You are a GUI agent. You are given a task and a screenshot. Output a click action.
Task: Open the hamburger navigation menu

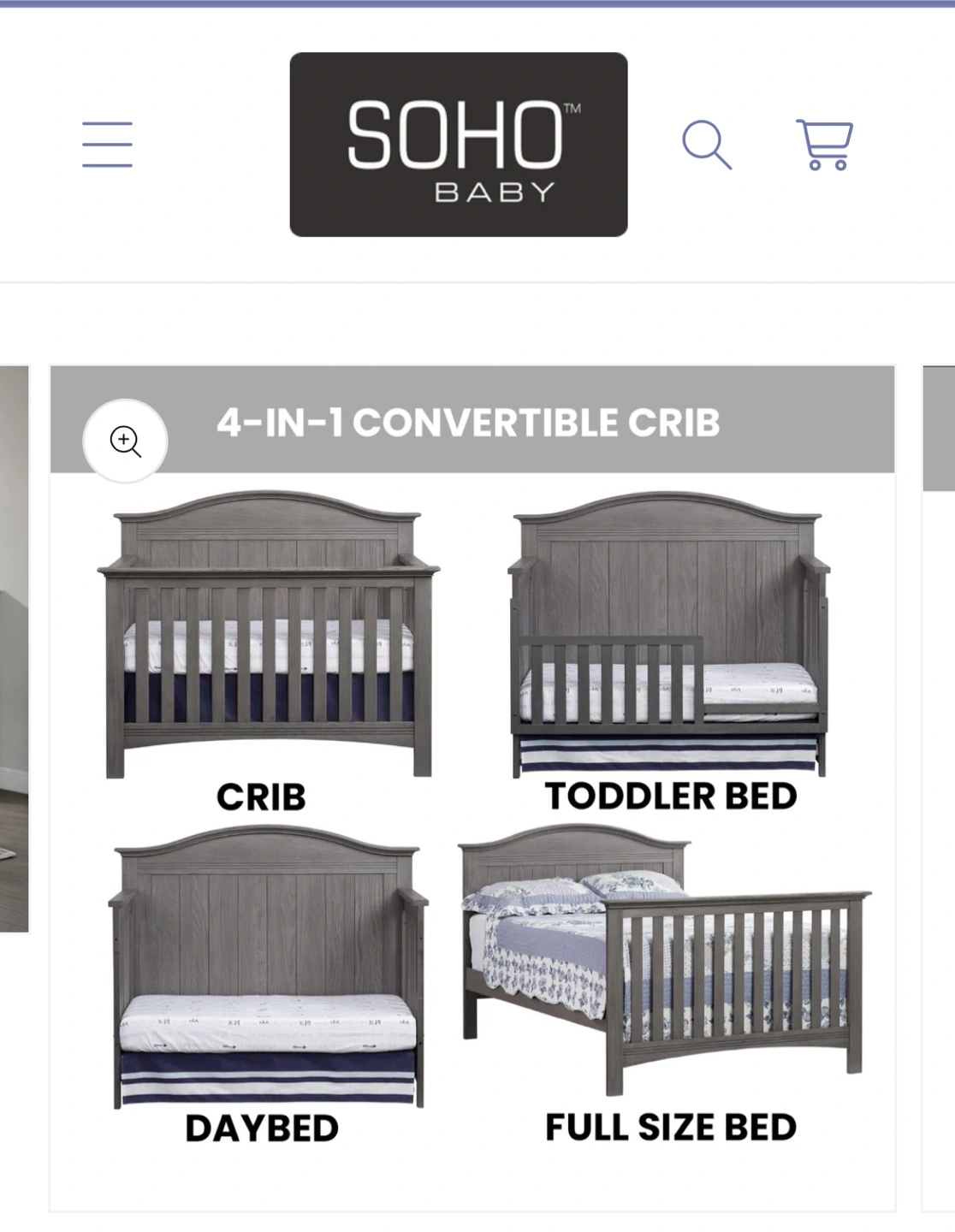point(107,144)
